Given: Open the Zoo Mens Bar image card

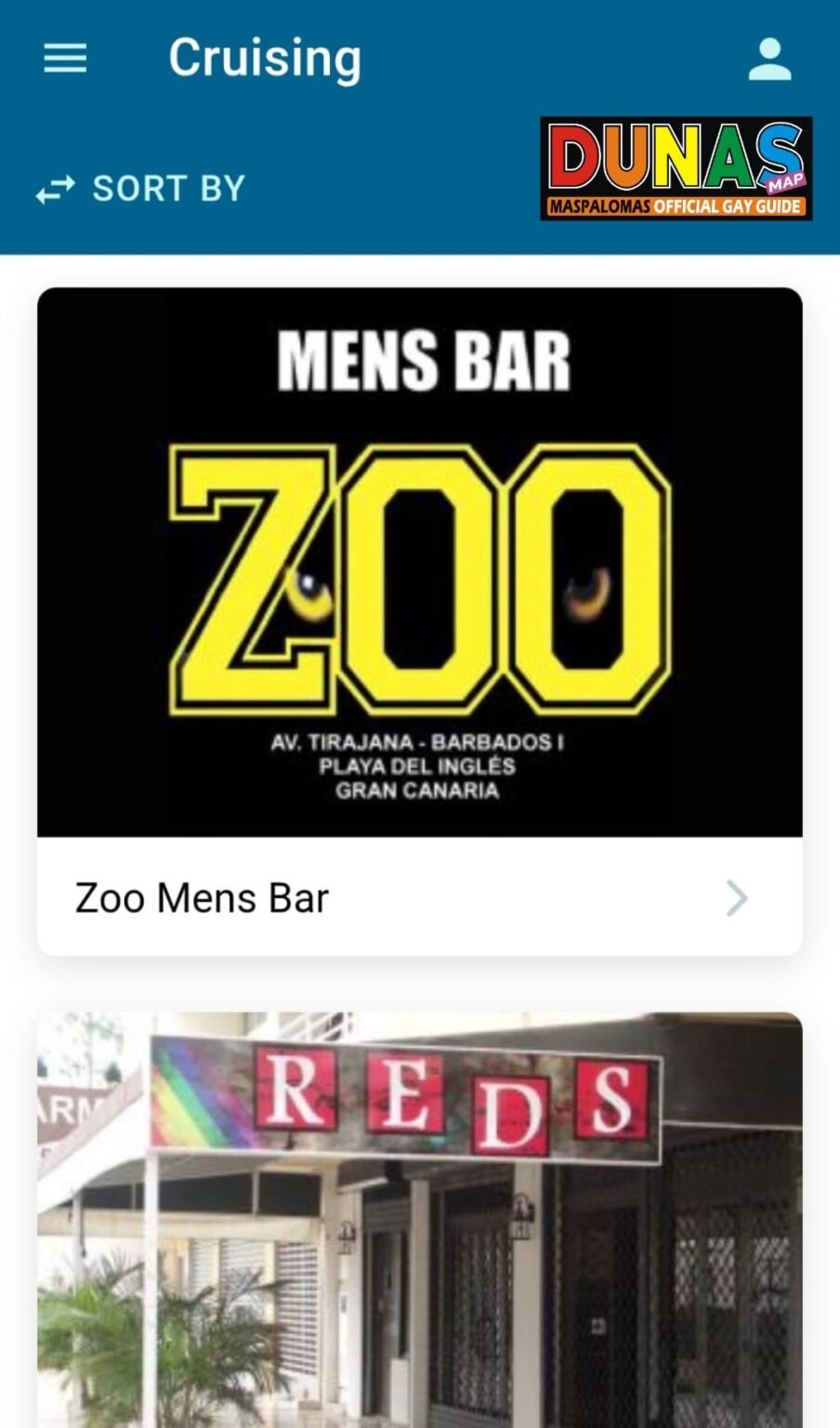Looking at the screenshot, I should pyautogui.click(x=419, y=562).
